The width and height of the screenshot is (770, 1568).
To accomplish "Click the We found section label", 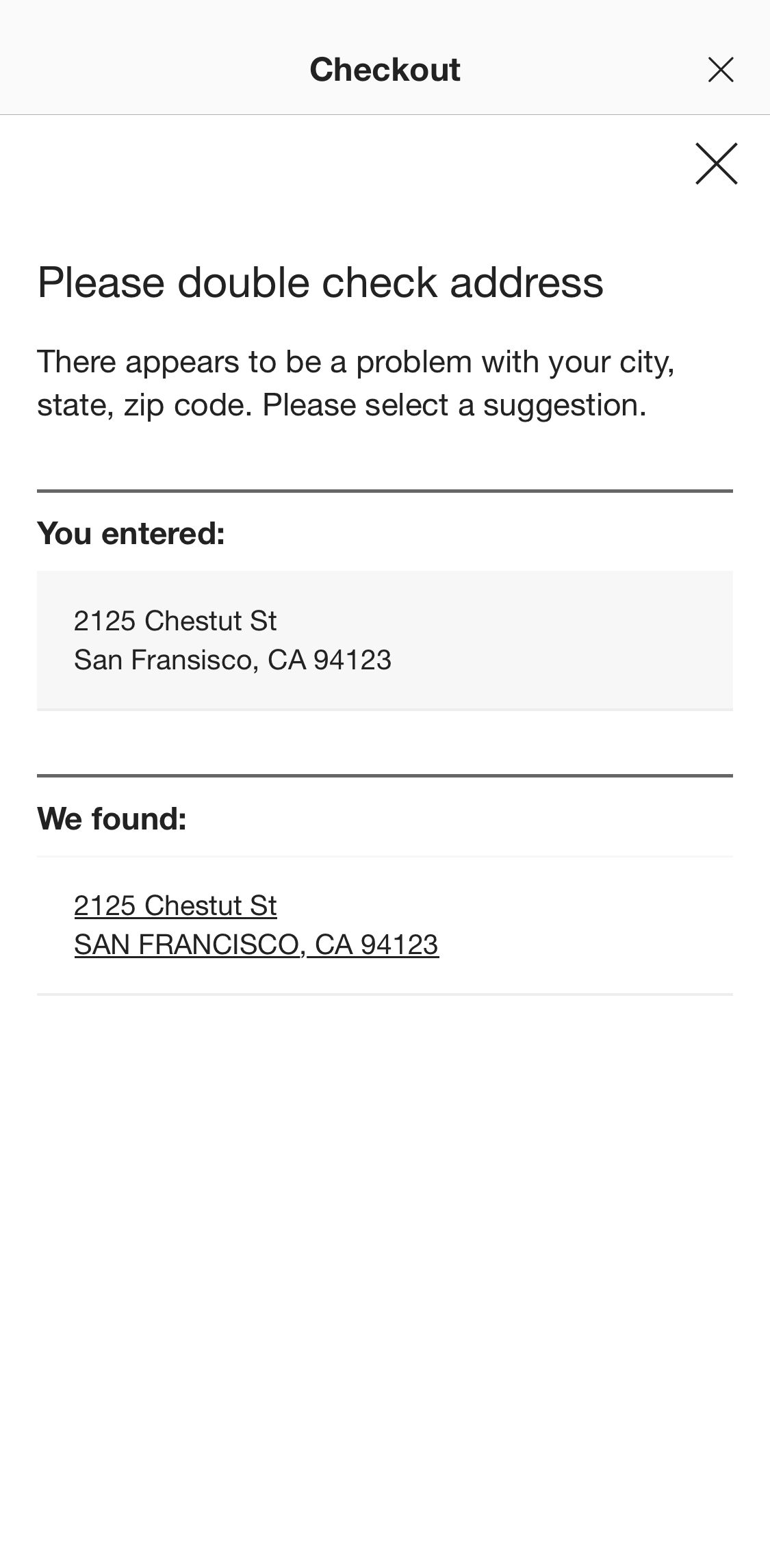I will [x=112, y=819].
